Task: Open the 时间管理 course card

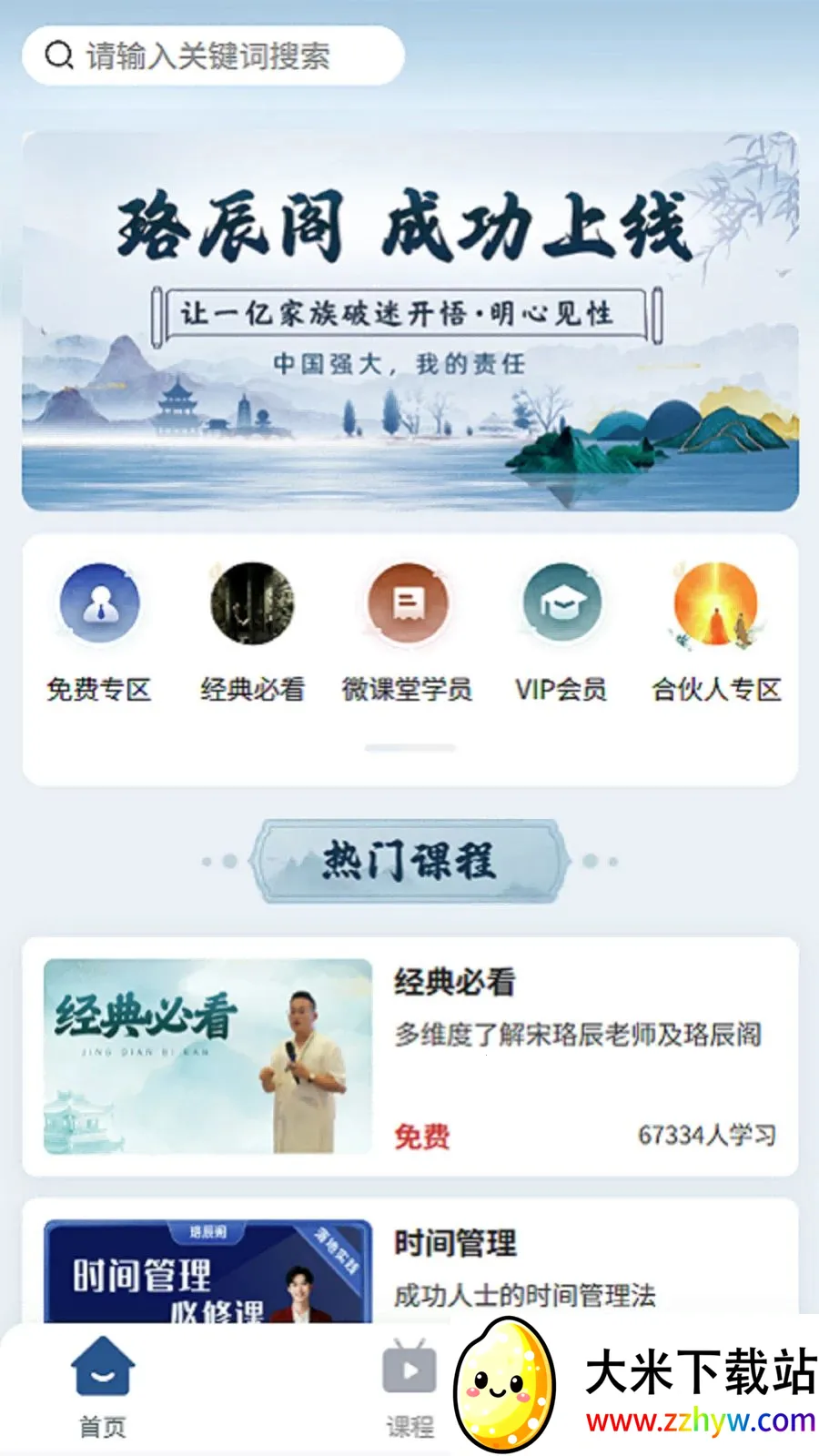Action: pos(410,1260)
